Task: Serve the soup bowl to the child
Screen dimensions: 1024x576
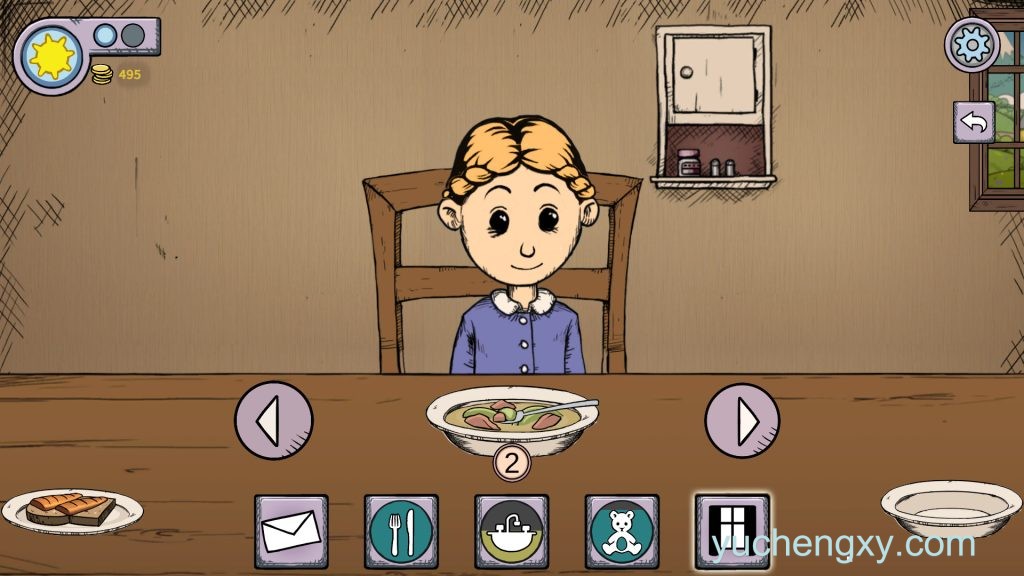Action: point(512,416)
